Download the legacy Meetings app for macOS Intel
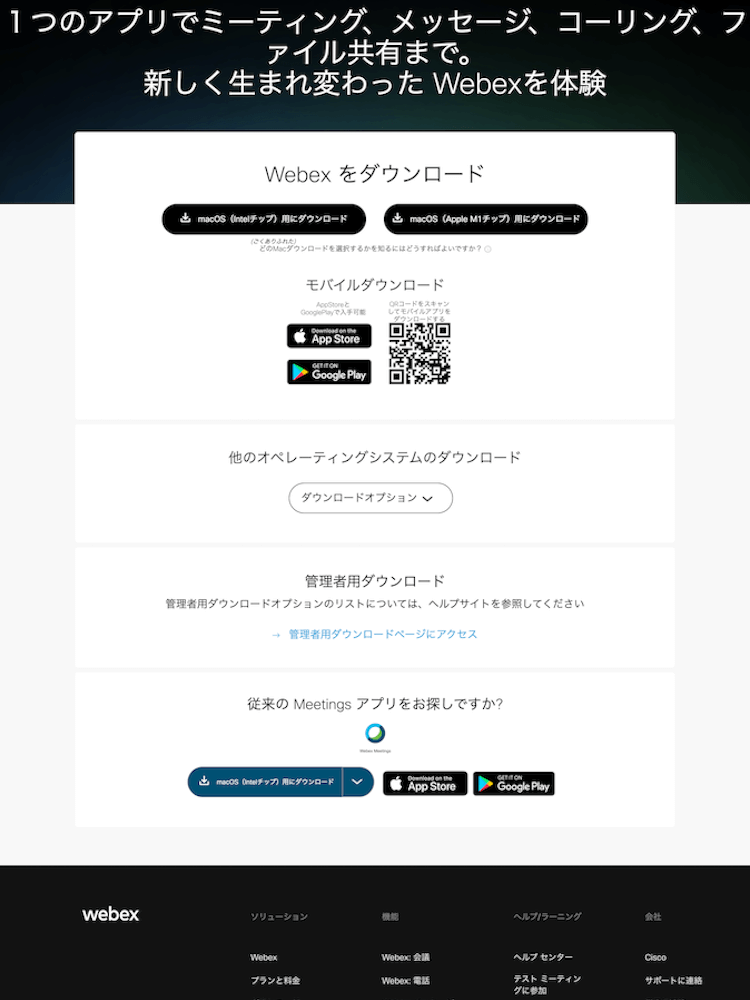Screen dimensions: 750x1000 pyautogui.click(x=265, y=782)
